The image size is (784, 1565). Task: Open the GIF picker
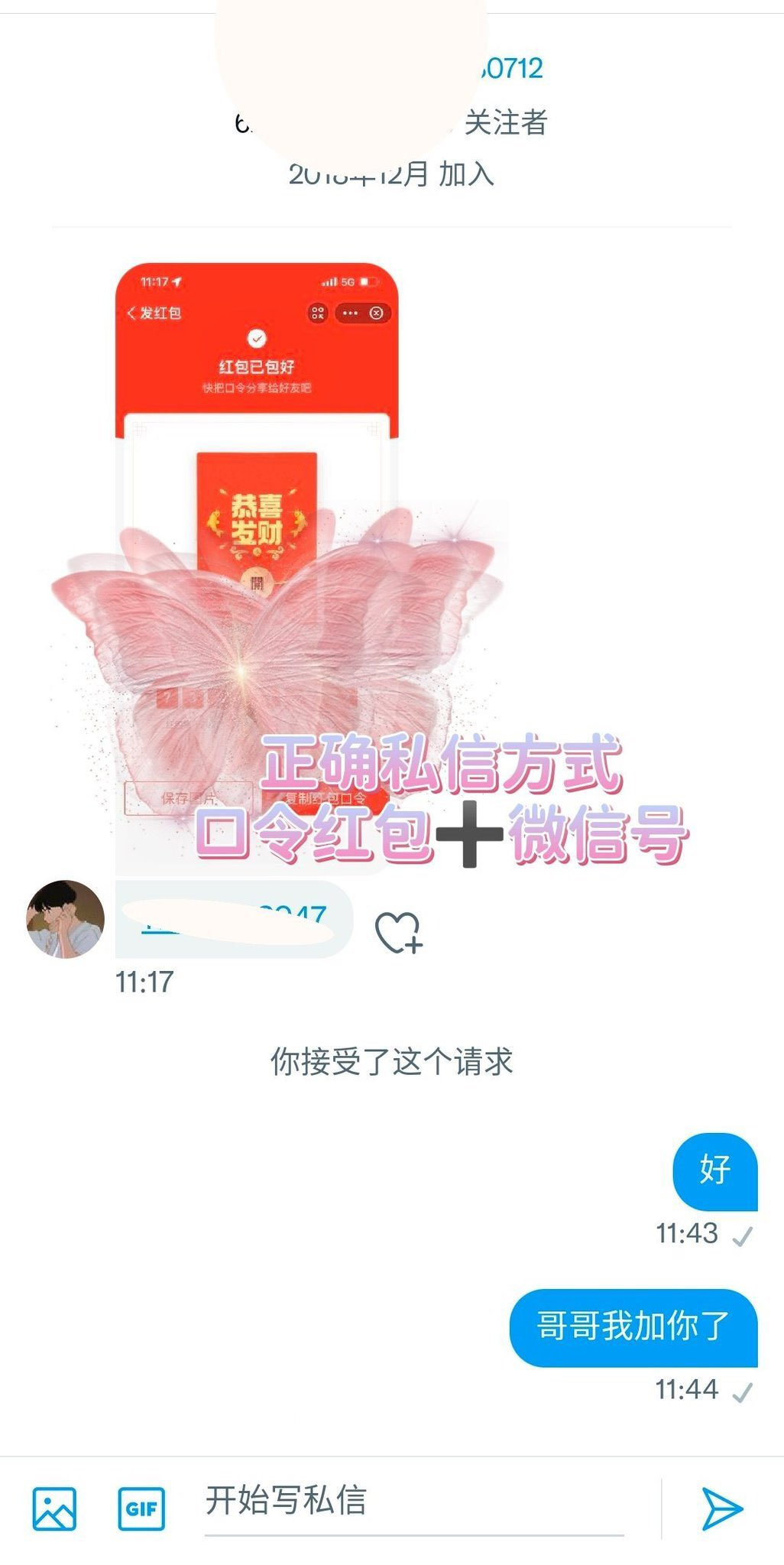click(x=141, y=1508)
